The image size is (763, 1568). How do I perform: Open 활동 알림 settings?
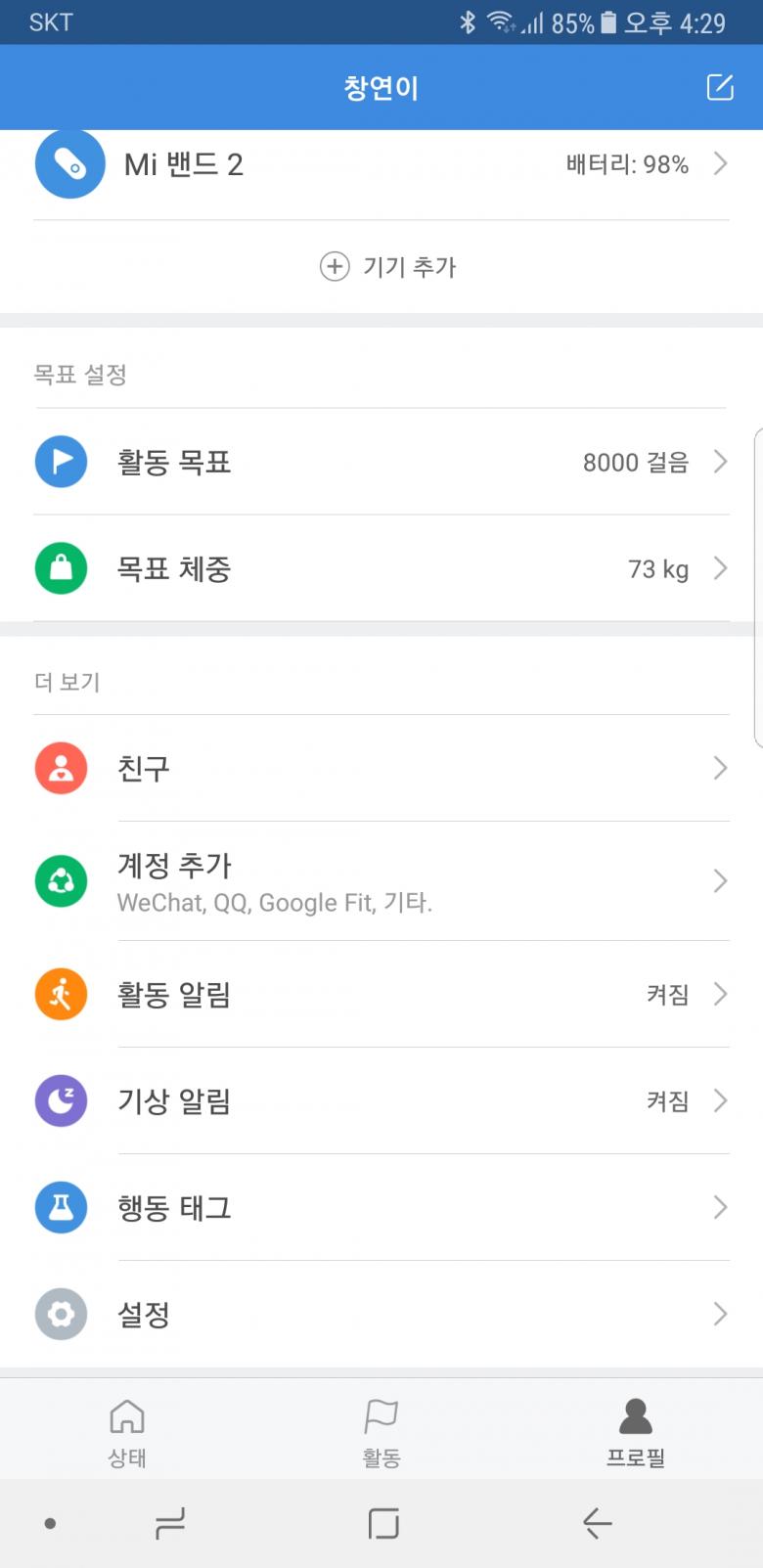(x=381, y=994)
